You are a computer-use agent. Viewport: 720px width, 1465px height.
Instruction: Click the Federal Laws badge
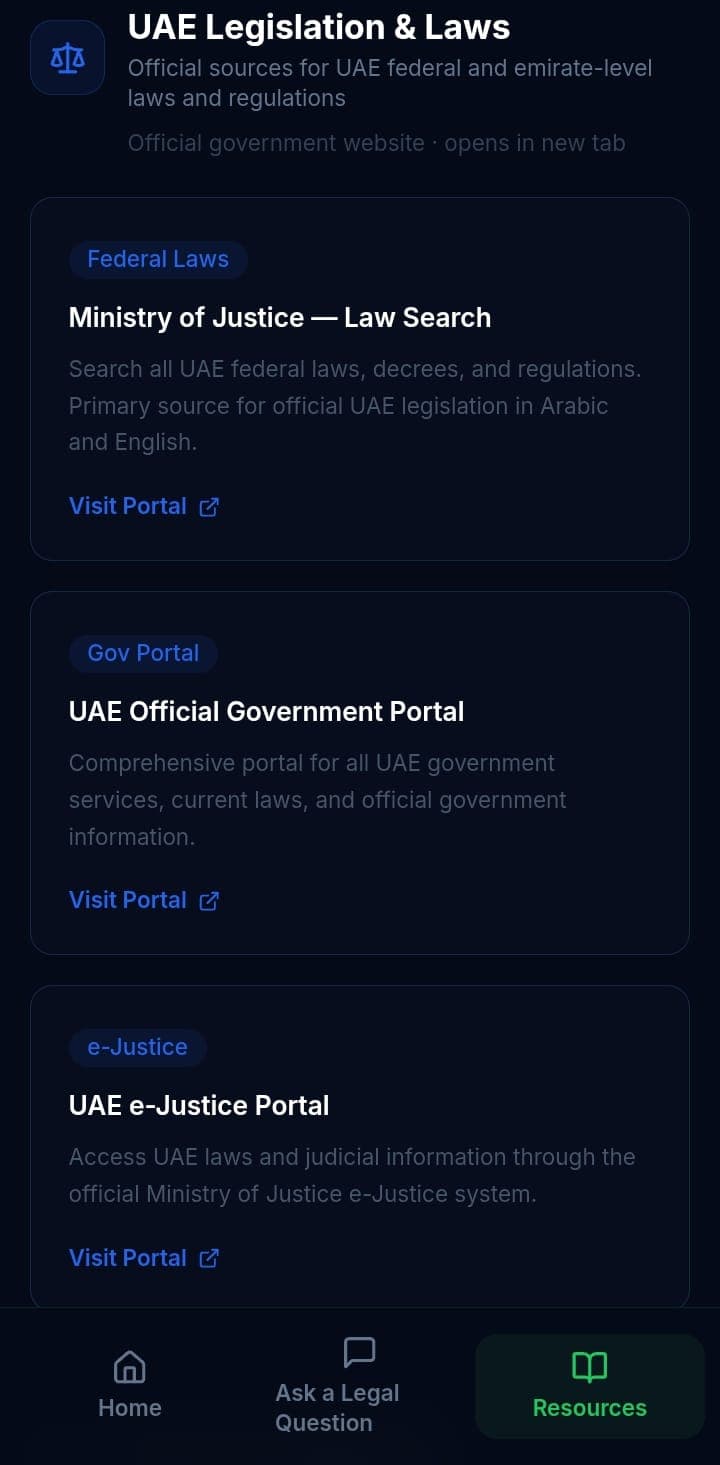pyautogui.click(x=158, y=259)
